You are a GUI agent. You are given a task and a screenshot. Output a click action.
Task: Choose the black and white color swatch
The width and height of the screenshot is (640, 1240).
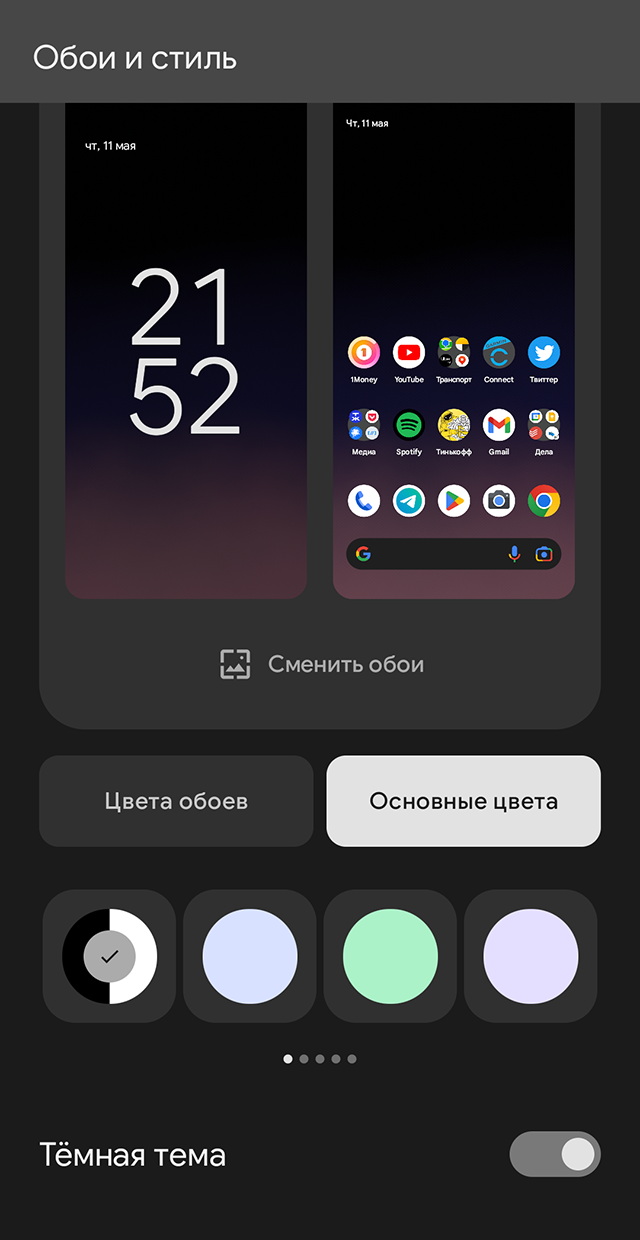(109, 956)
